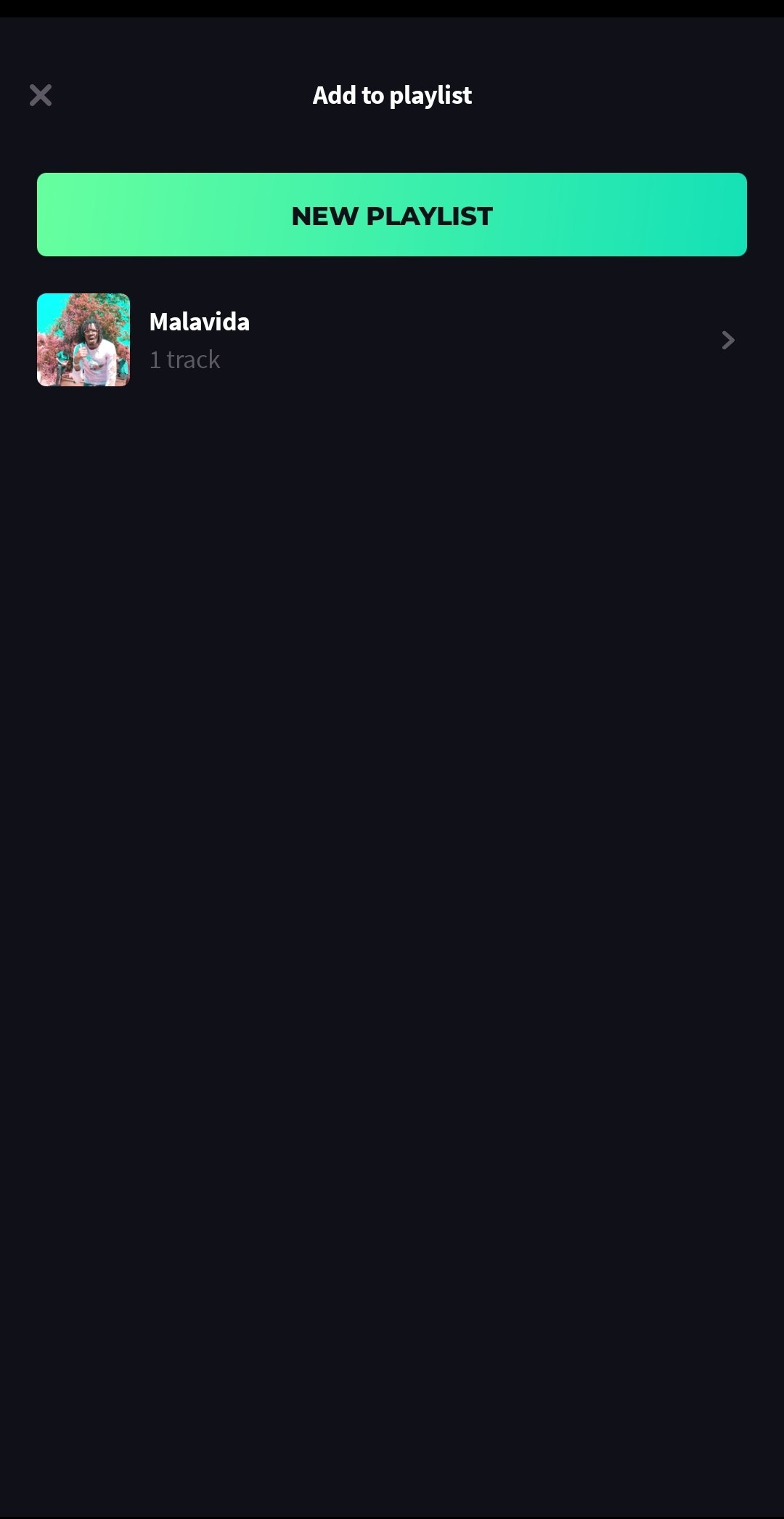
Task: Create a new playlist
Action: click(x=392, y=215)
